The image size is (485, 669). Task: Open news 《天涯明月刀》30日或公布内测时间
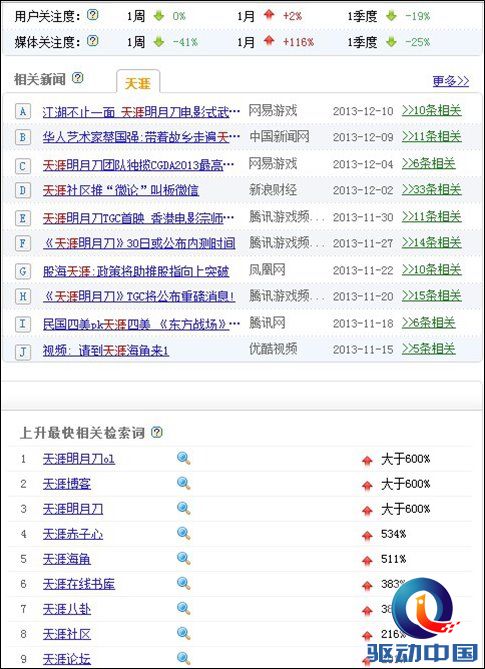[139, 244]
